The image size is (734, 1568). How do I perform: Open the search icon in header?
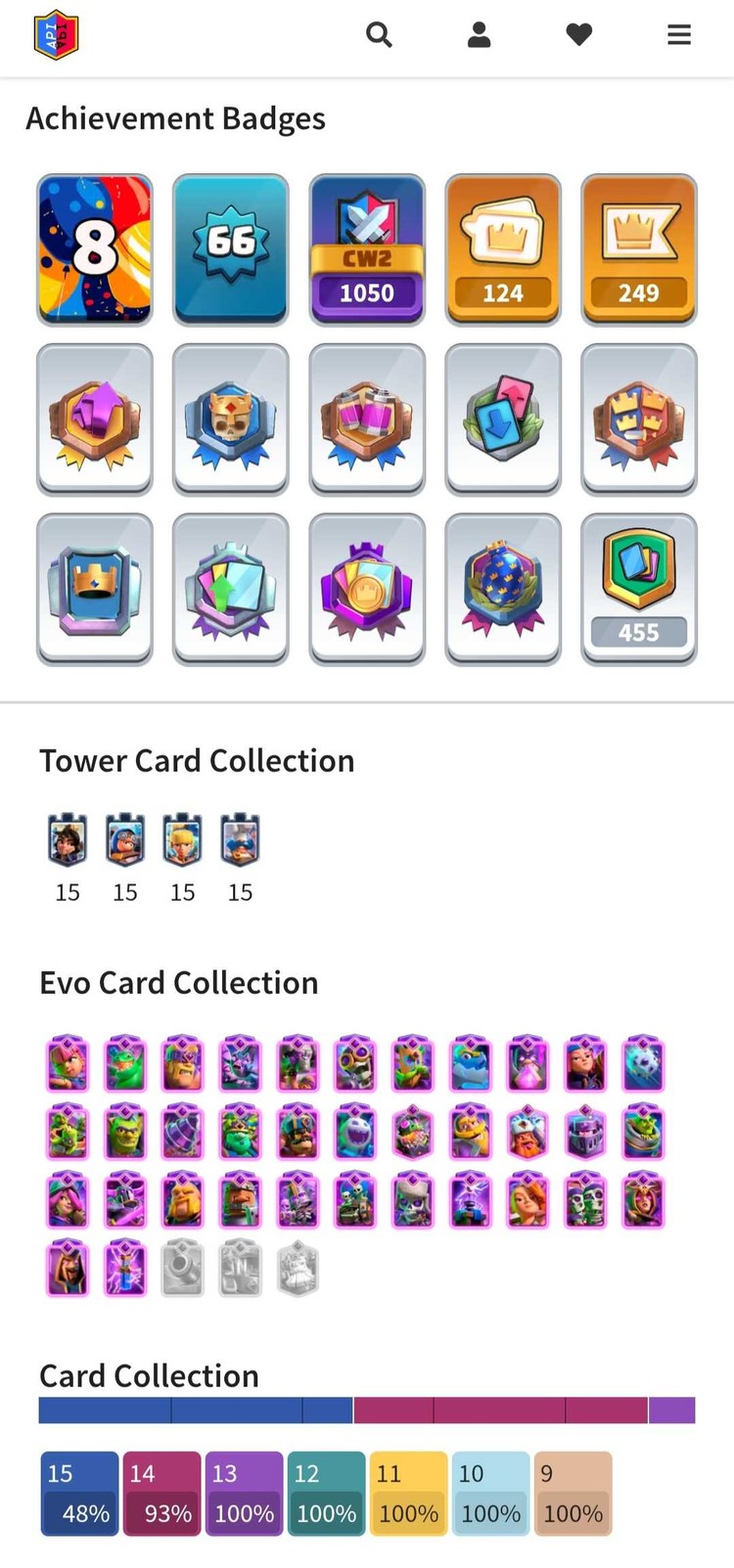[x=379, y=35]
